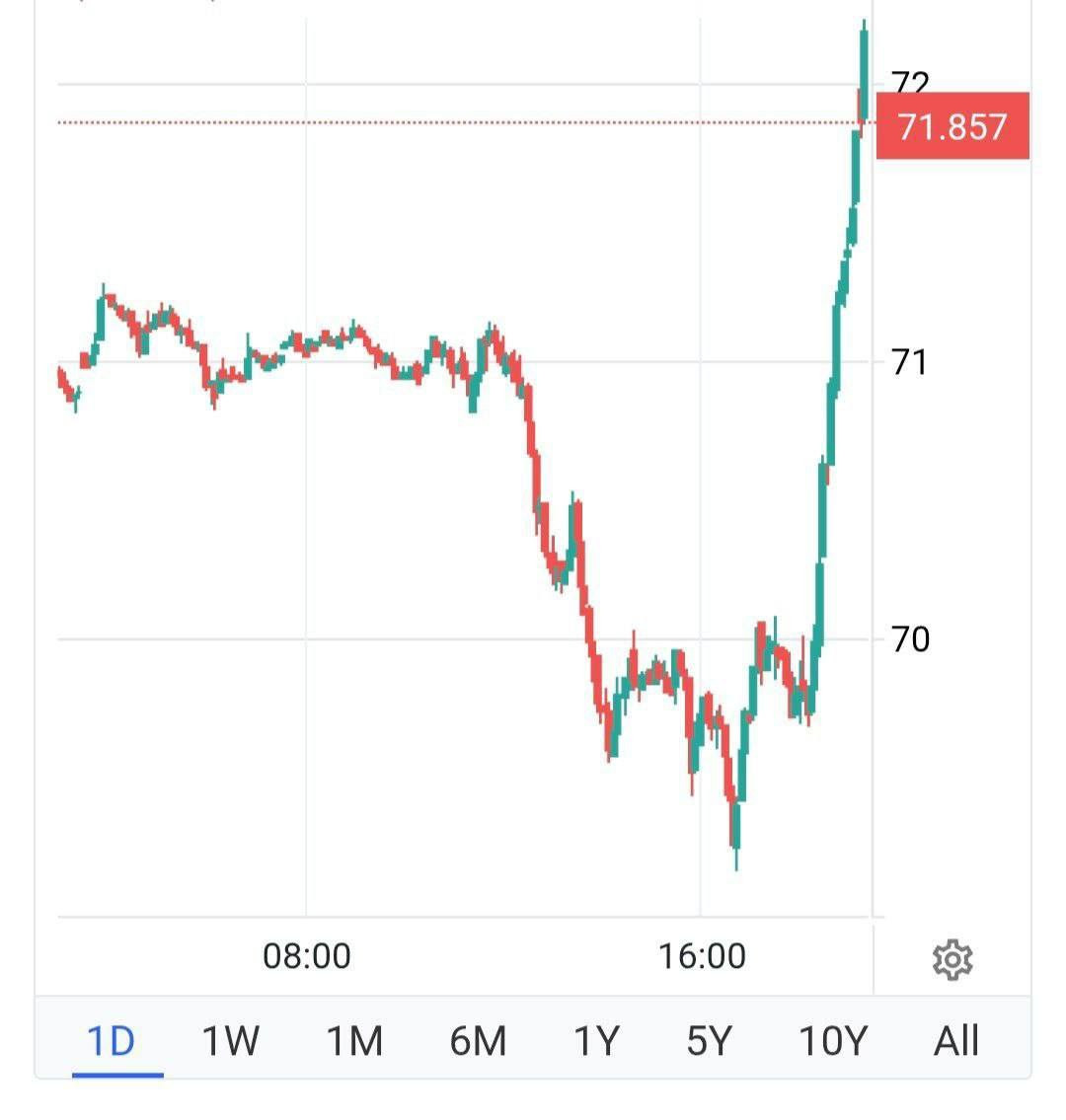Switch to the 10Y range
This screenshot has width=1066, height=1120.
tap(832, 1041)
